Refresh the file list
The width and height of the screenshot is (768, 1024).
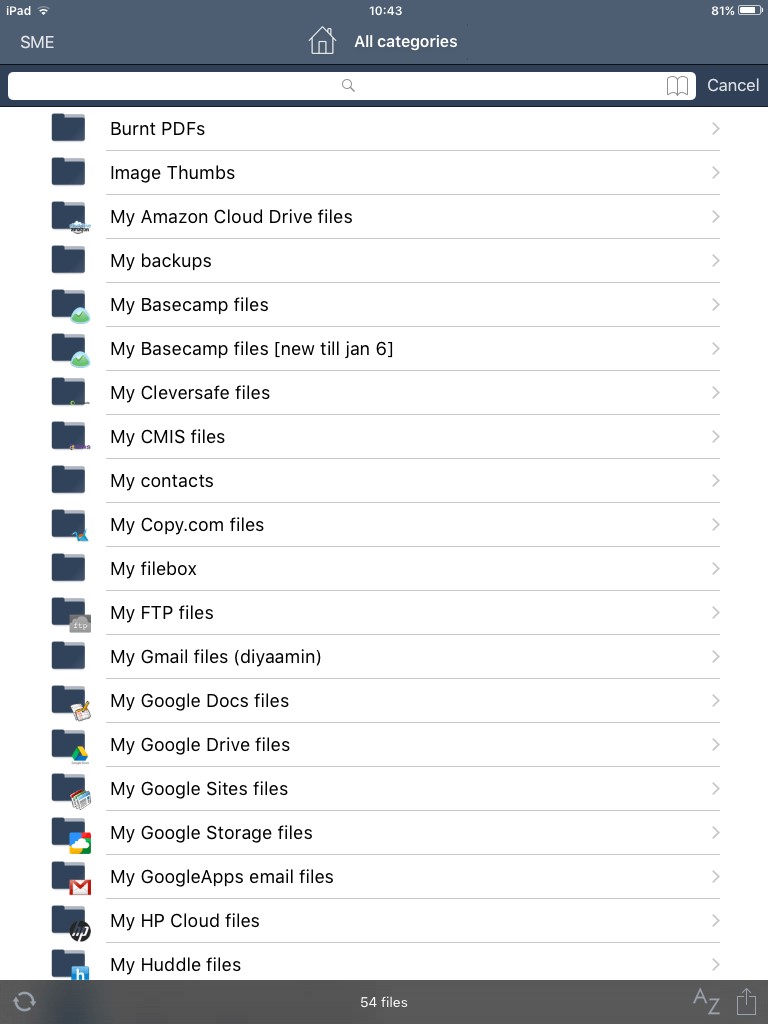coord(25,1001)
